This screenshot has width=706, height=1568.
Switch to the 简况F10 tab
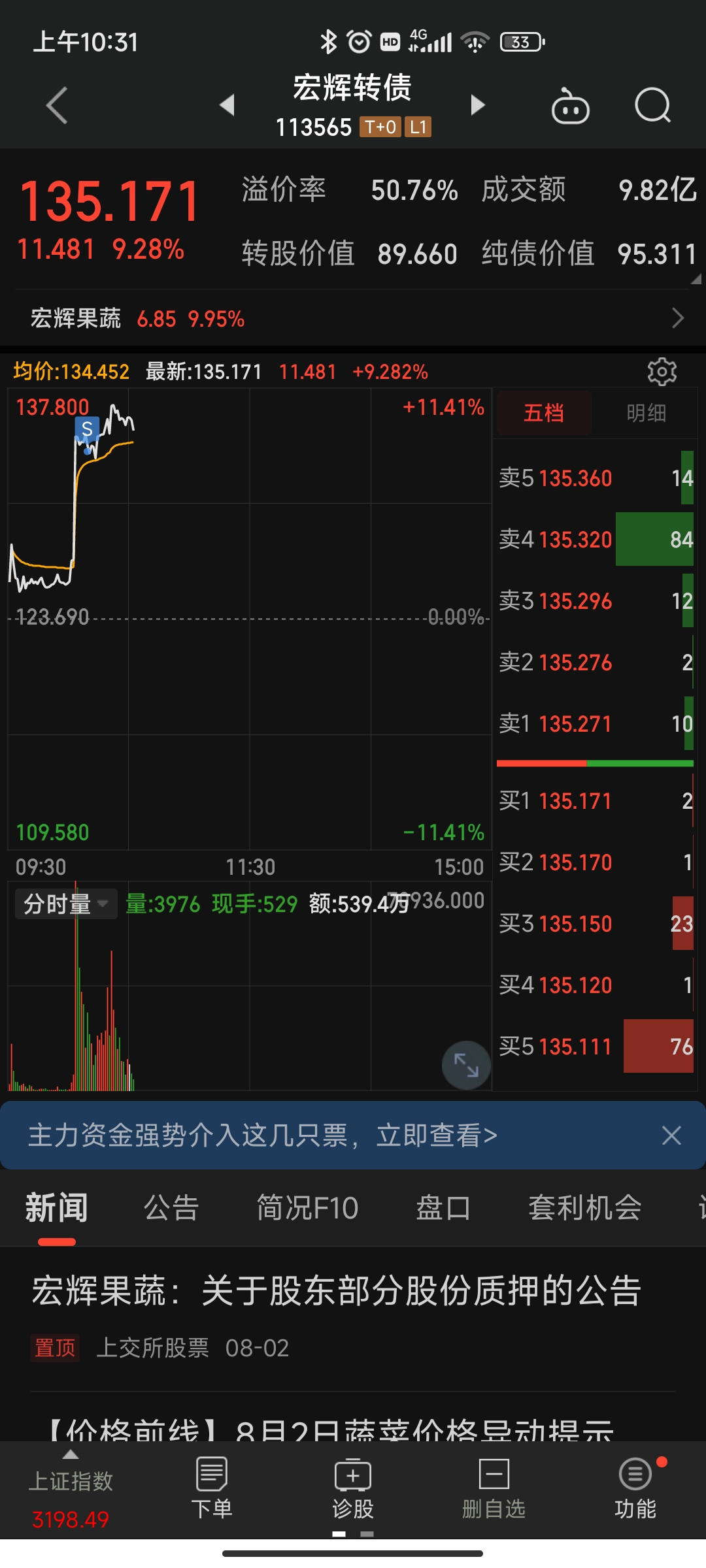tap(307, 1208)
